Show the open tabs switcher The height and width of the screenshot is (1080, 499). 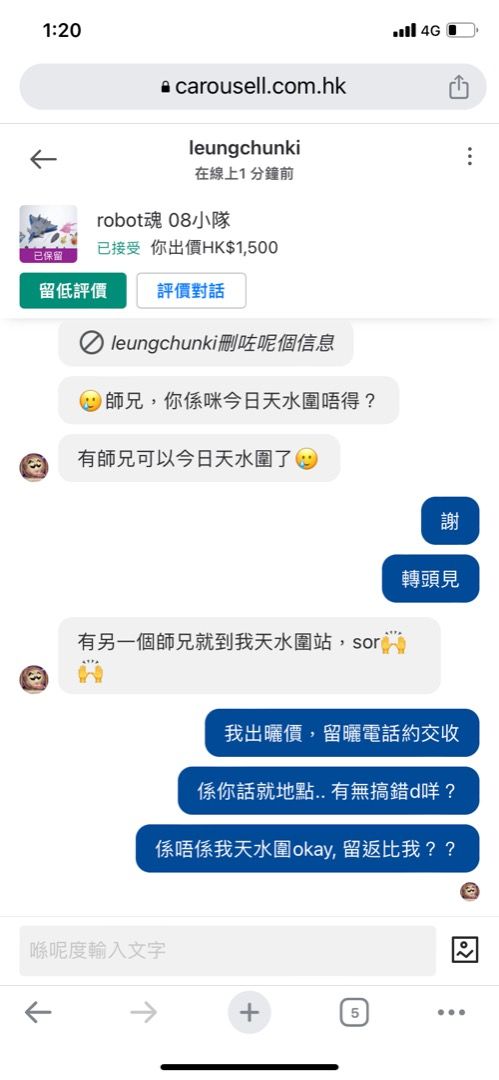tap(354, 1012)
